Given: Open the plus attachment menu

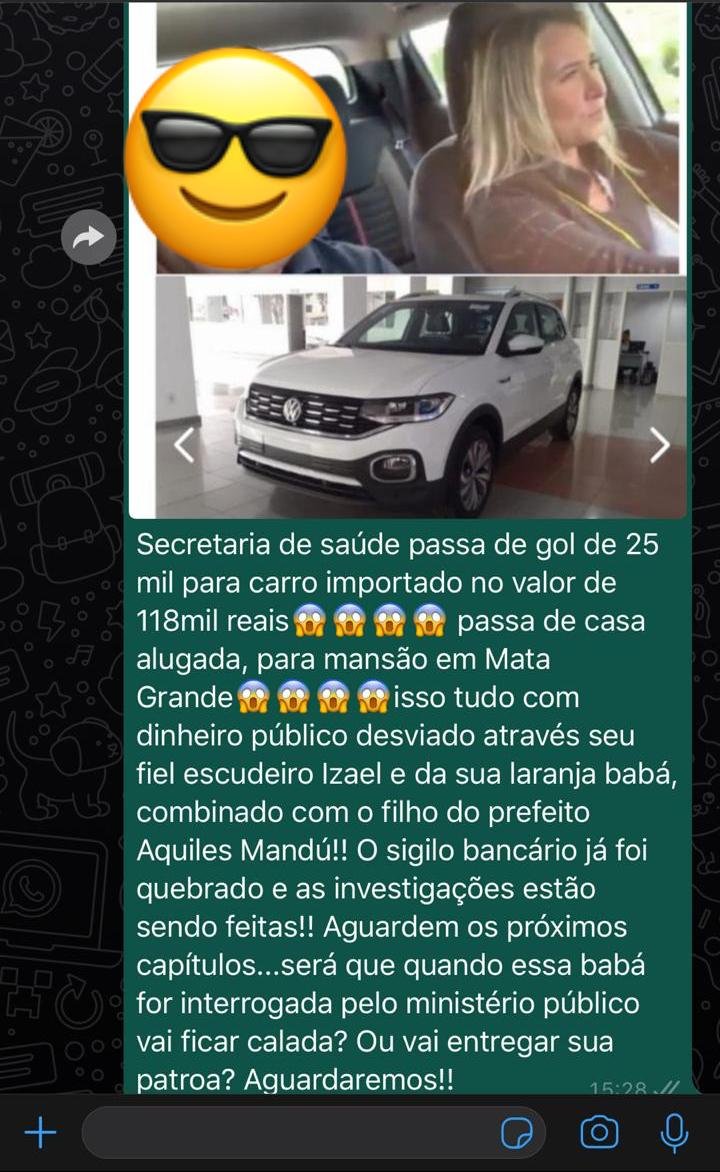Looking at the screenshot, I should (x=40, y=1132).
